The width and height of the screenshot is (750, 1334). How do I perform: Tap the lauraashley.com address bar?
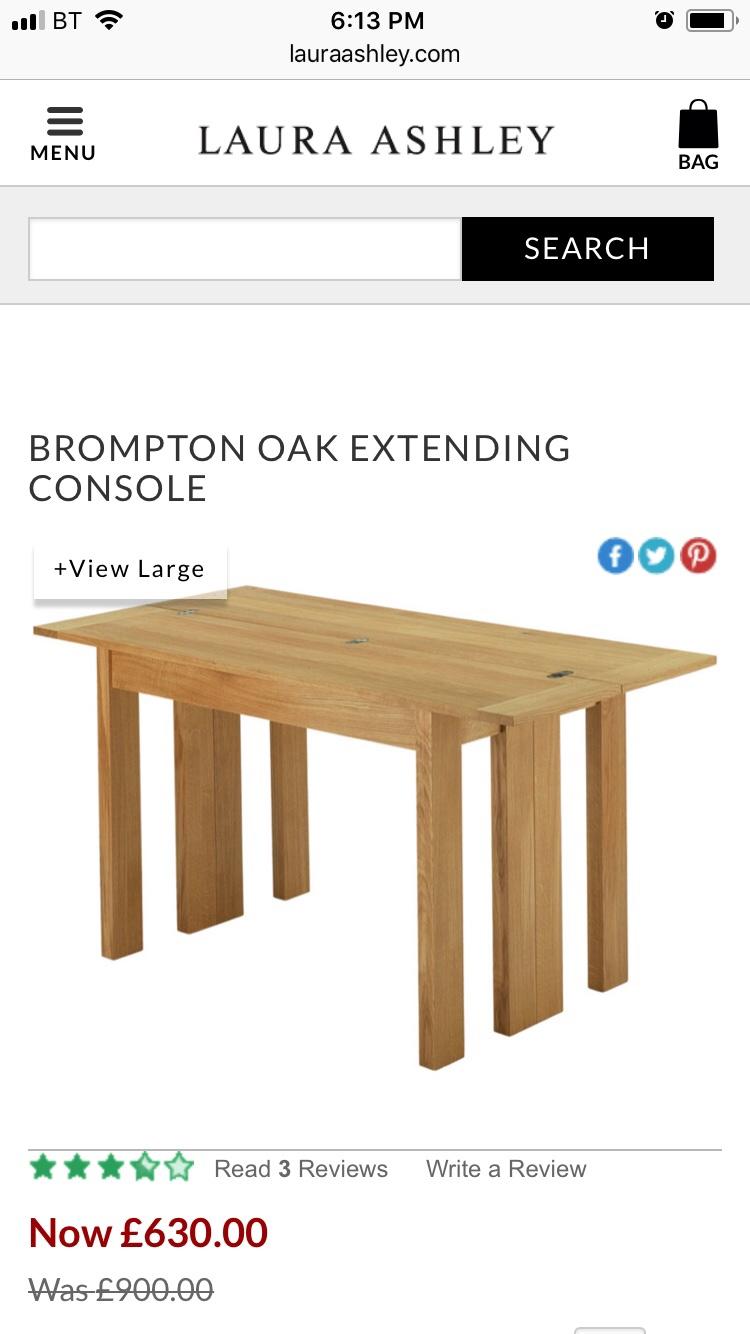375,54
